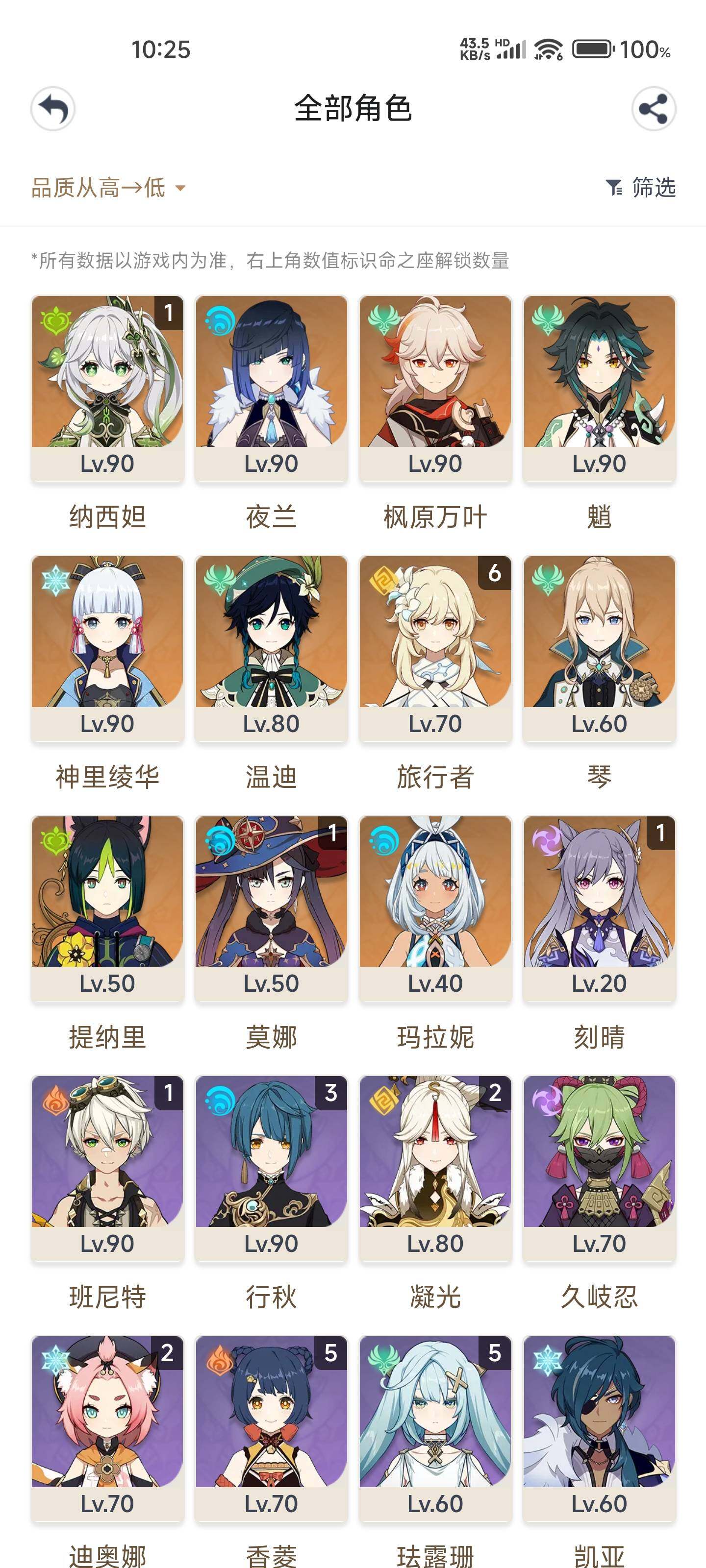Open 温迪 character details
Image resolution: width=706 pixels, height=1568 pixels.
click(x=271, y=648)
